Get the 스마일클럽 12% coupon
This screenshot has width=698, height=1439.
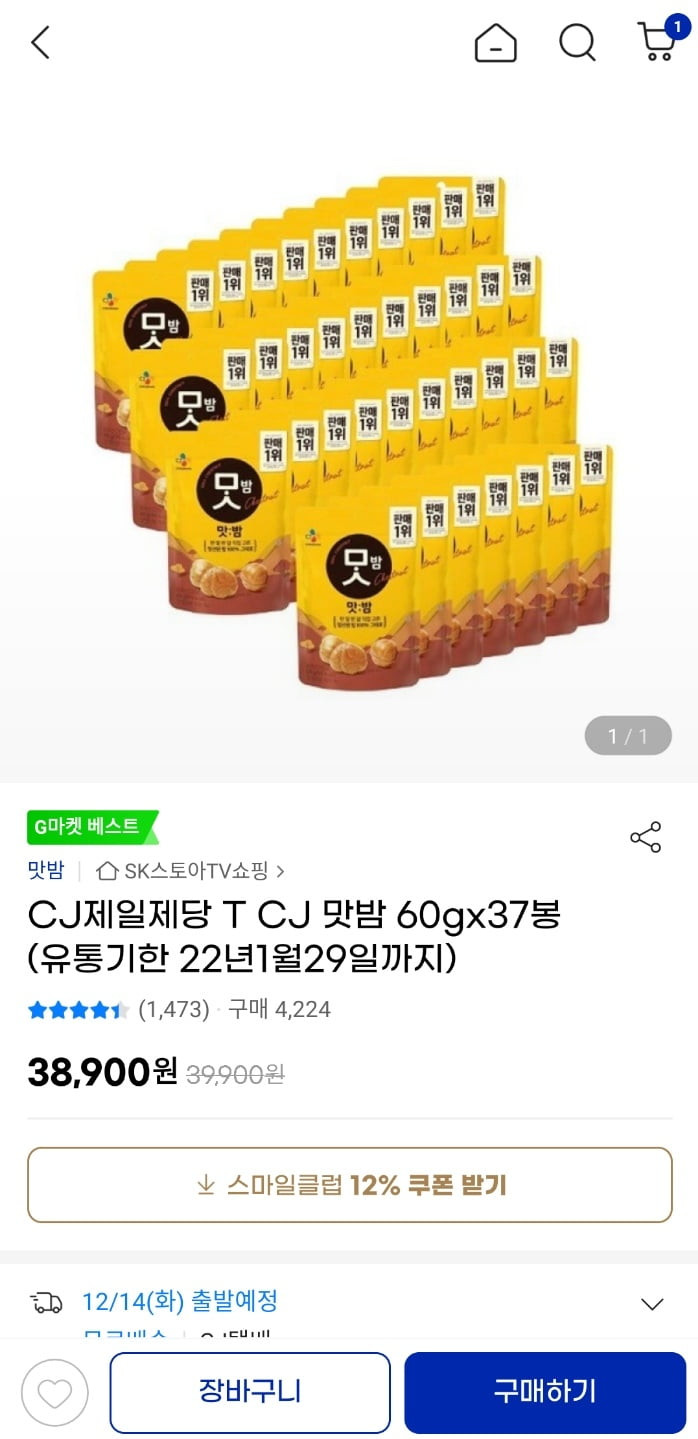349,1185
